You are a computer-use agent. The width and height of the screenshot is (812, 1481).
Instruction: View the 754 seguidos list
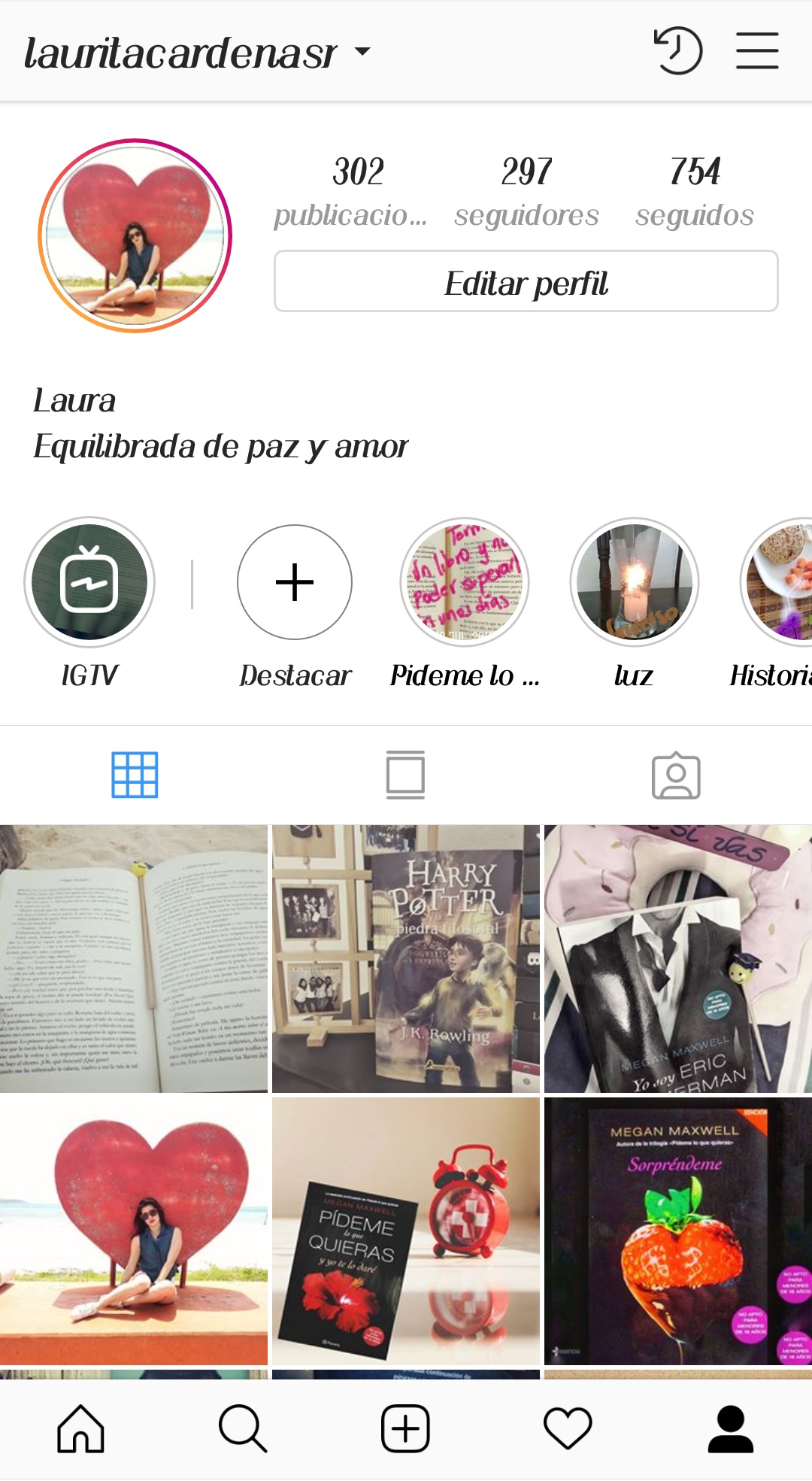[694, 192]
